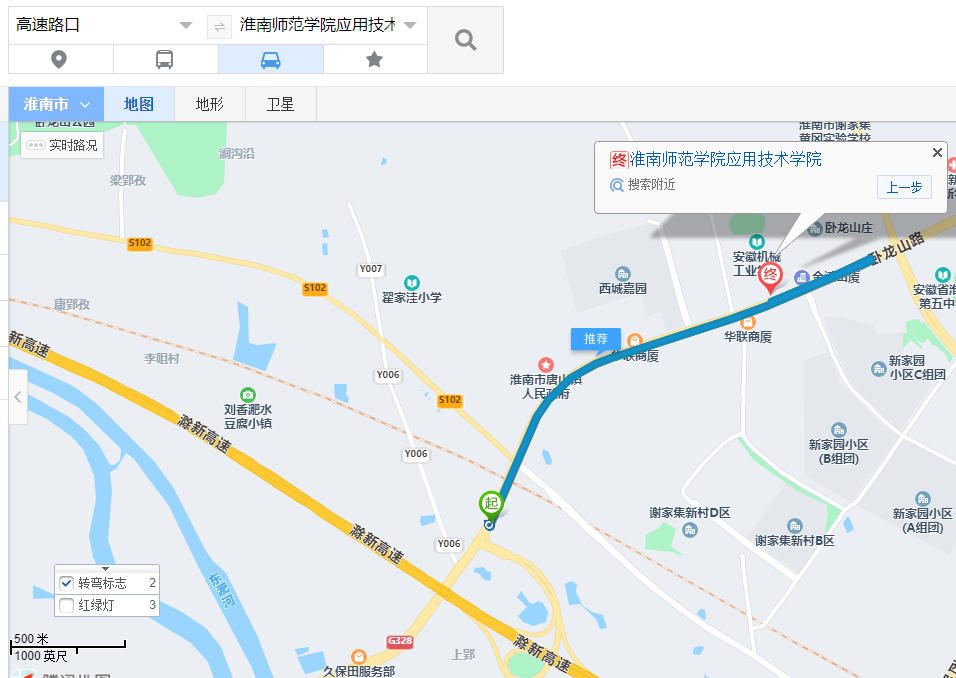
Task: Switch to location pin search mode
Action: [60, 60]
